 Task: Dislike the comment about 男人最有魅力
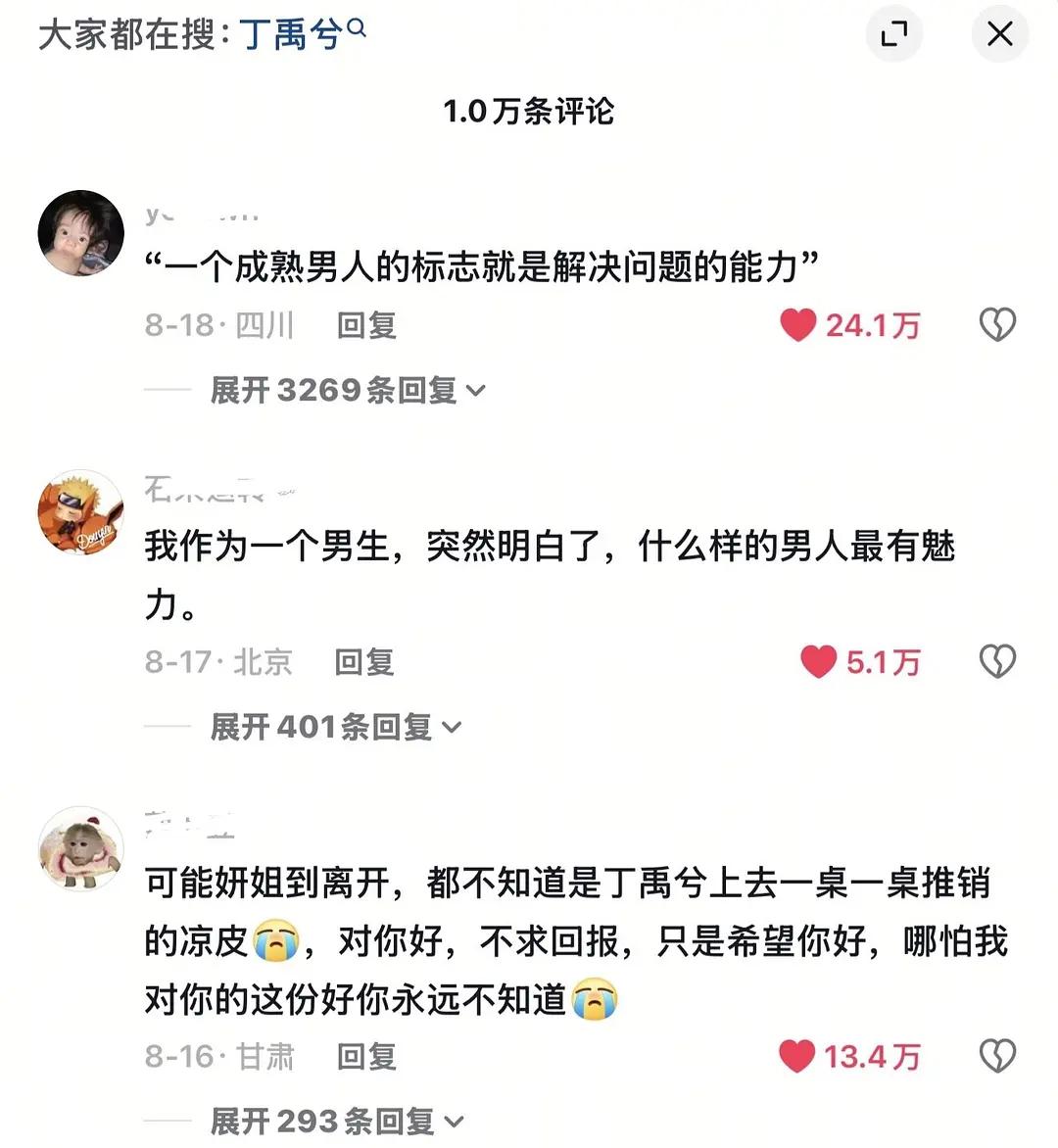click(x=997, y=662)
